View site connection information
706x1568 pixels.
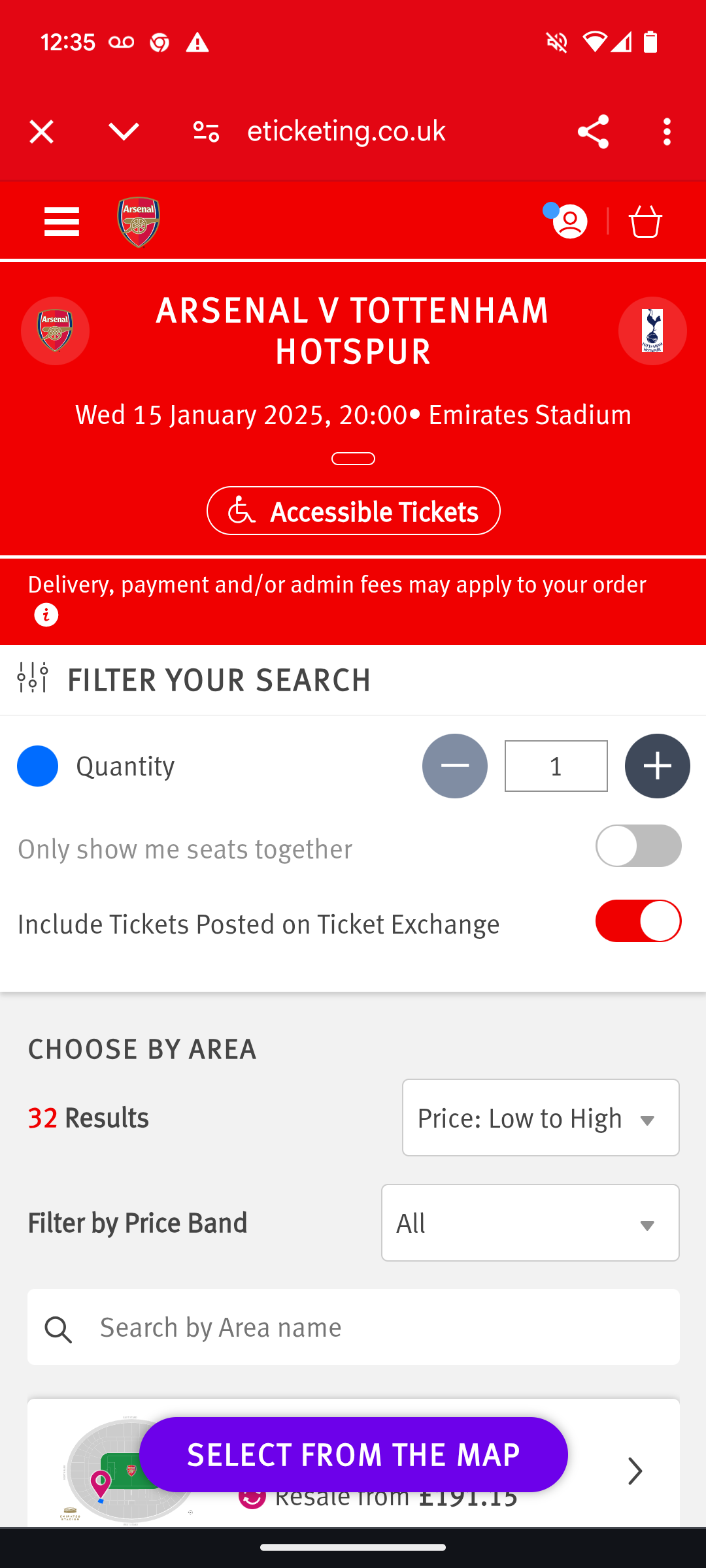click(x=206, y=132)
